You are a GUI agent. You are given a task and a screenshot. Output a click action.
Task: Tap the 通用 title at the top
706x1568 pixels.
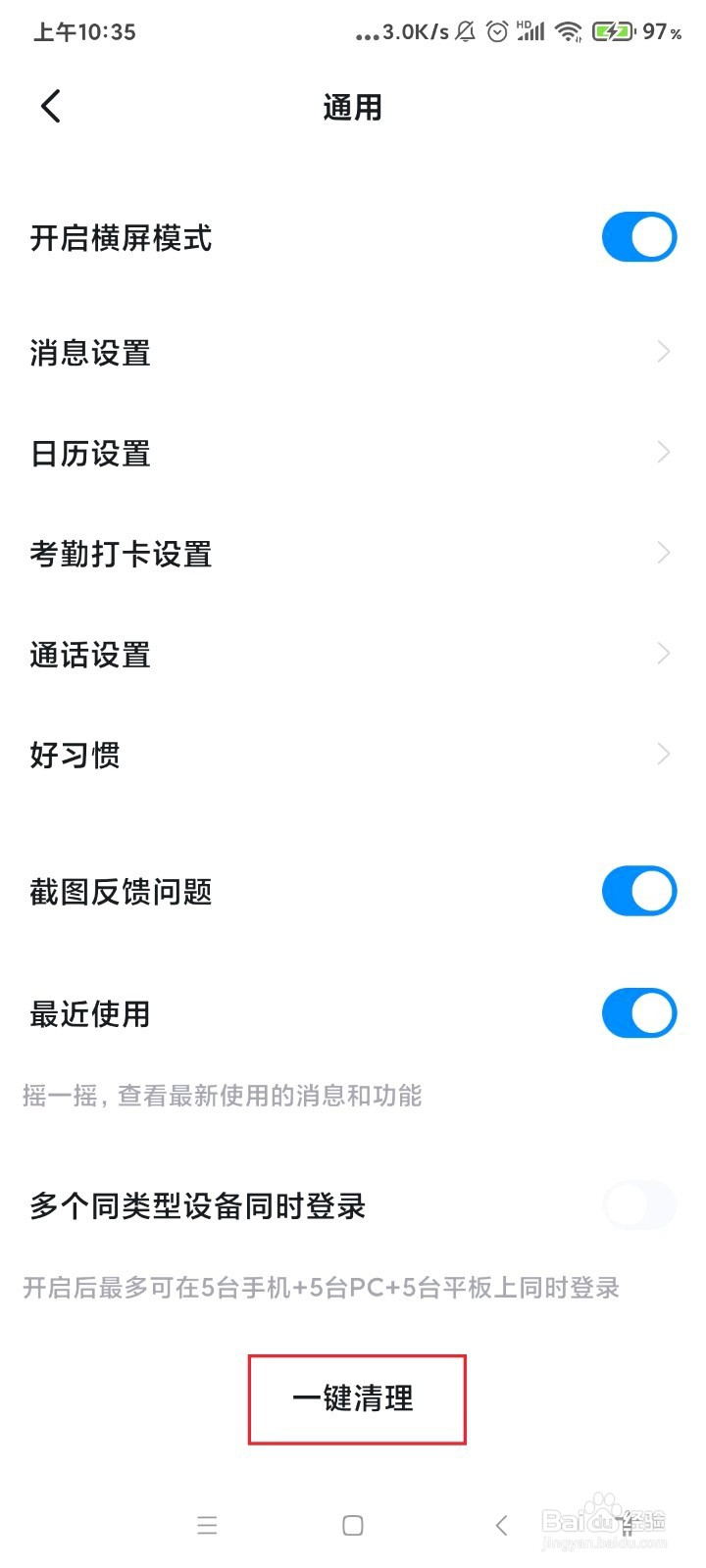[352, 106]
